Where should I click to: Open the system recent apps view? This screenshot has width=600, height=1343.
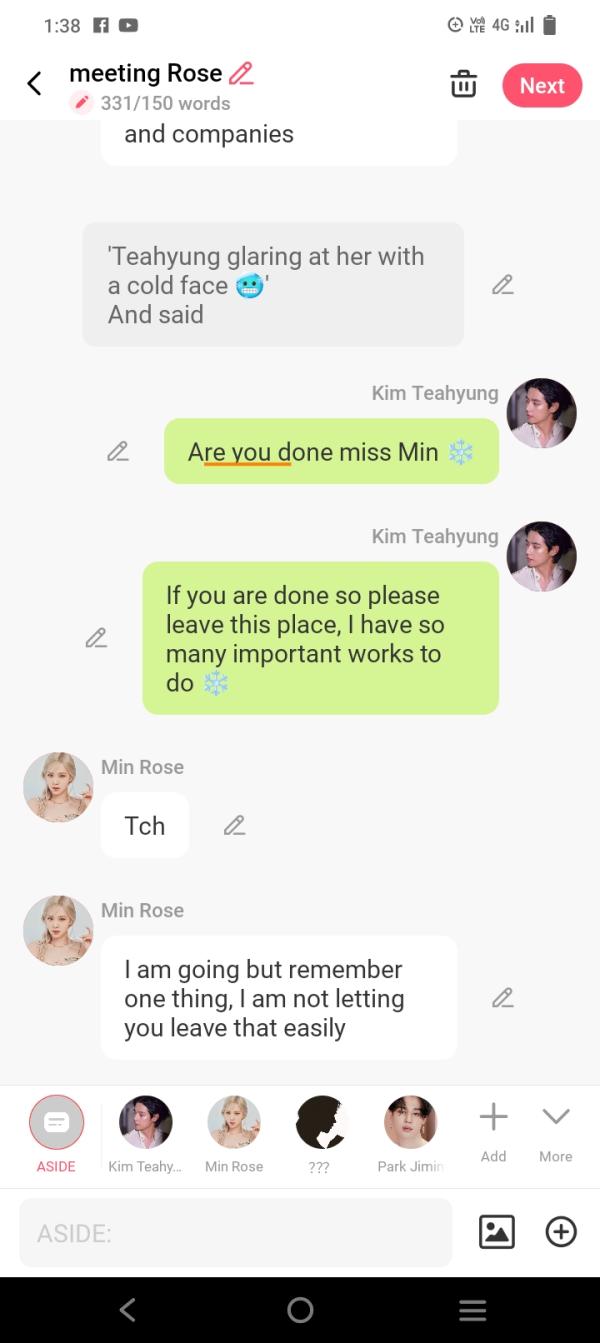point(472,1310)
